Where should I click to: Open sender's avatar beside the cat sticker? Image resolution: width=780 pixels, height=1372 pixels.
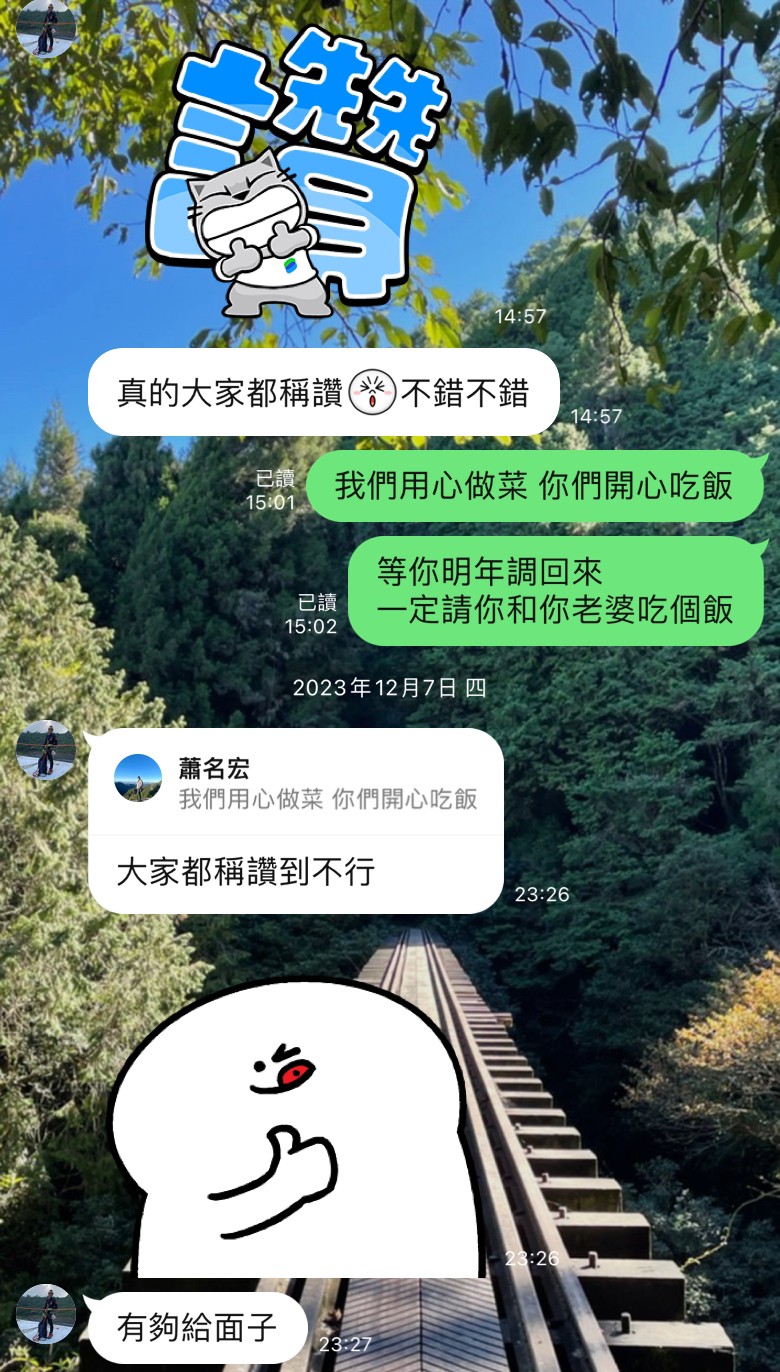[46, 28]
